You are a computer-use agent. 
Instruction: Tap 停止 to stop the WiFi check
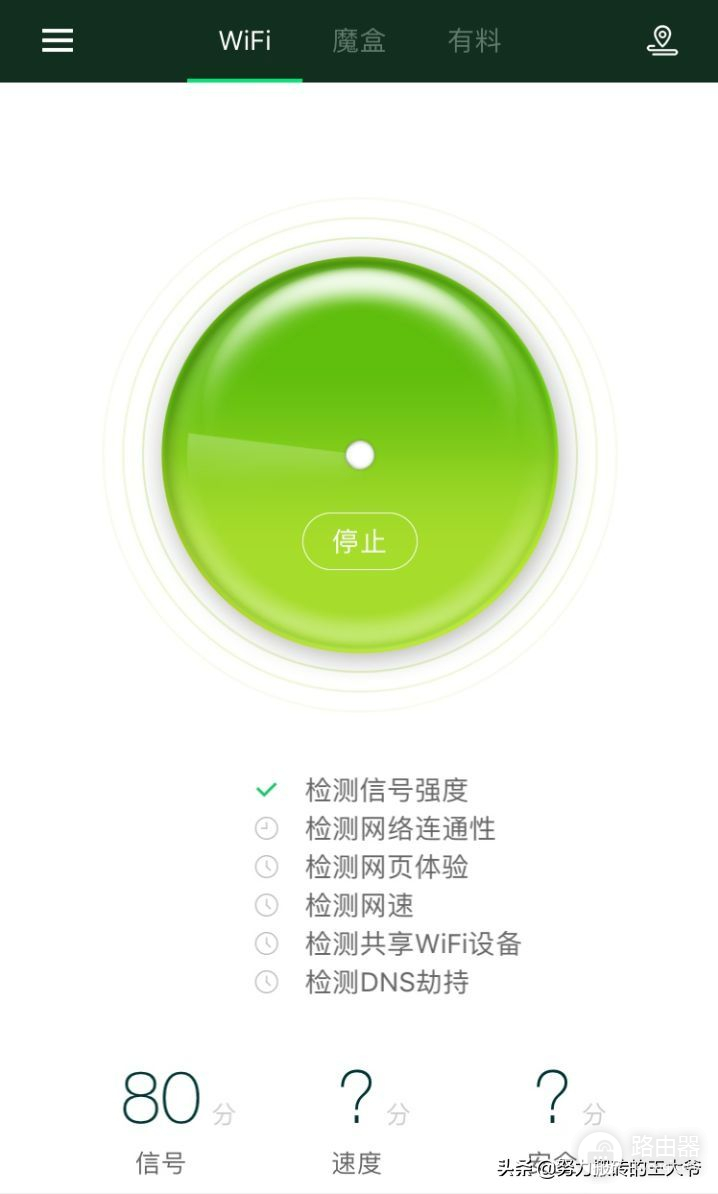click(x=360, y=542)
